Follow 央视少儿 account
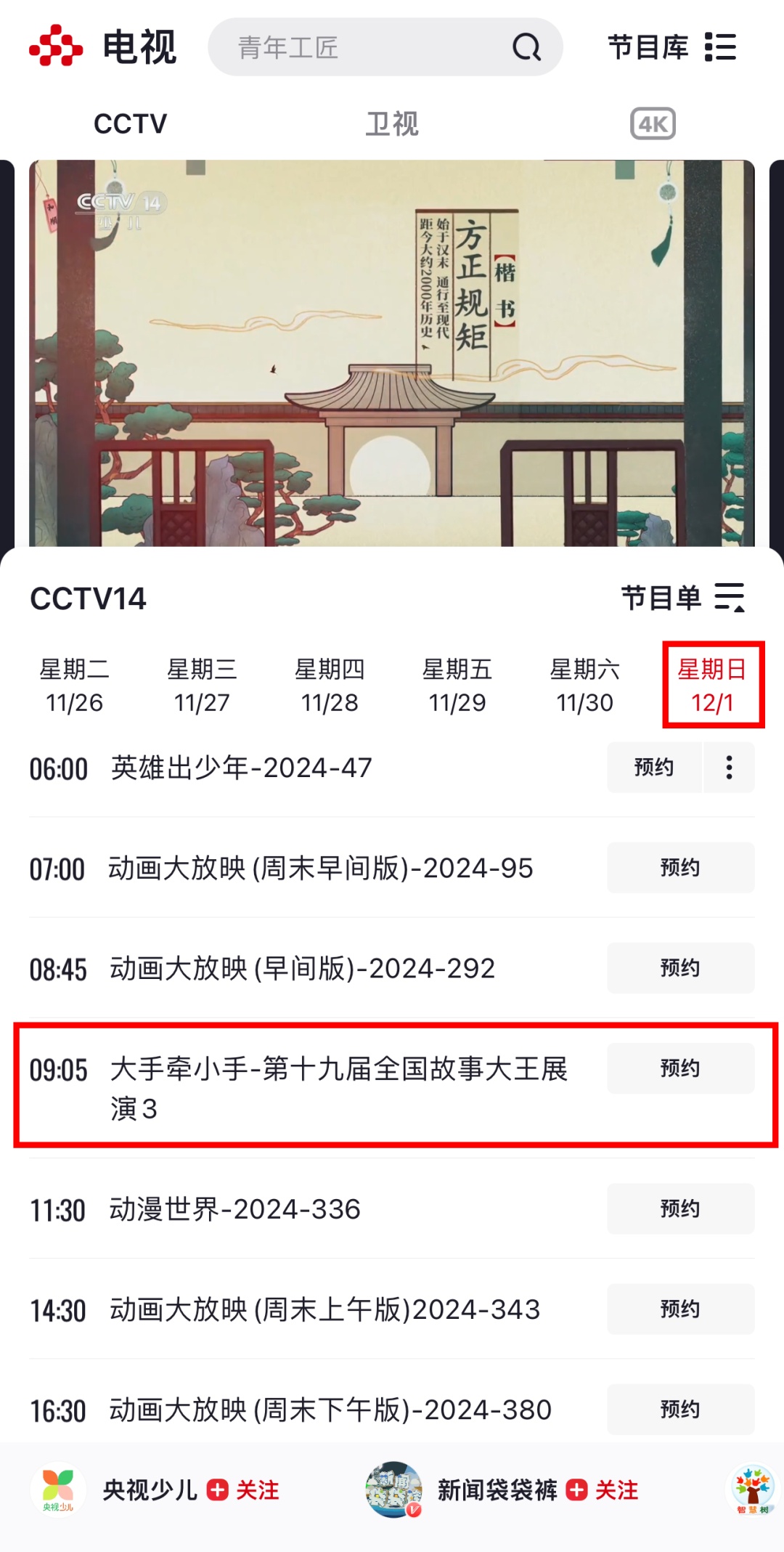 [x=244, y=1490]
